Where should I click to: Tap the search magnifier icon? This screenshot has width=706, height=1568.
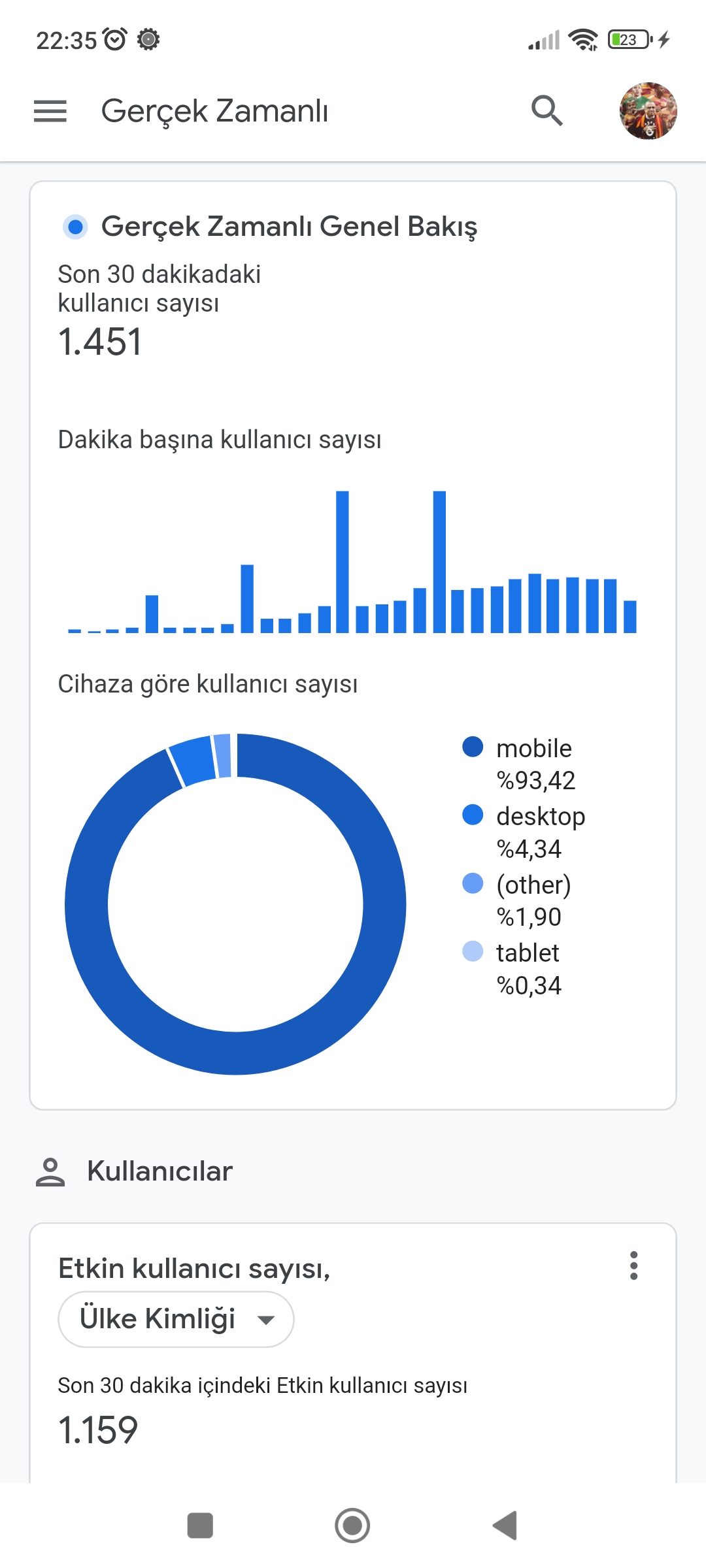[547, 110]
